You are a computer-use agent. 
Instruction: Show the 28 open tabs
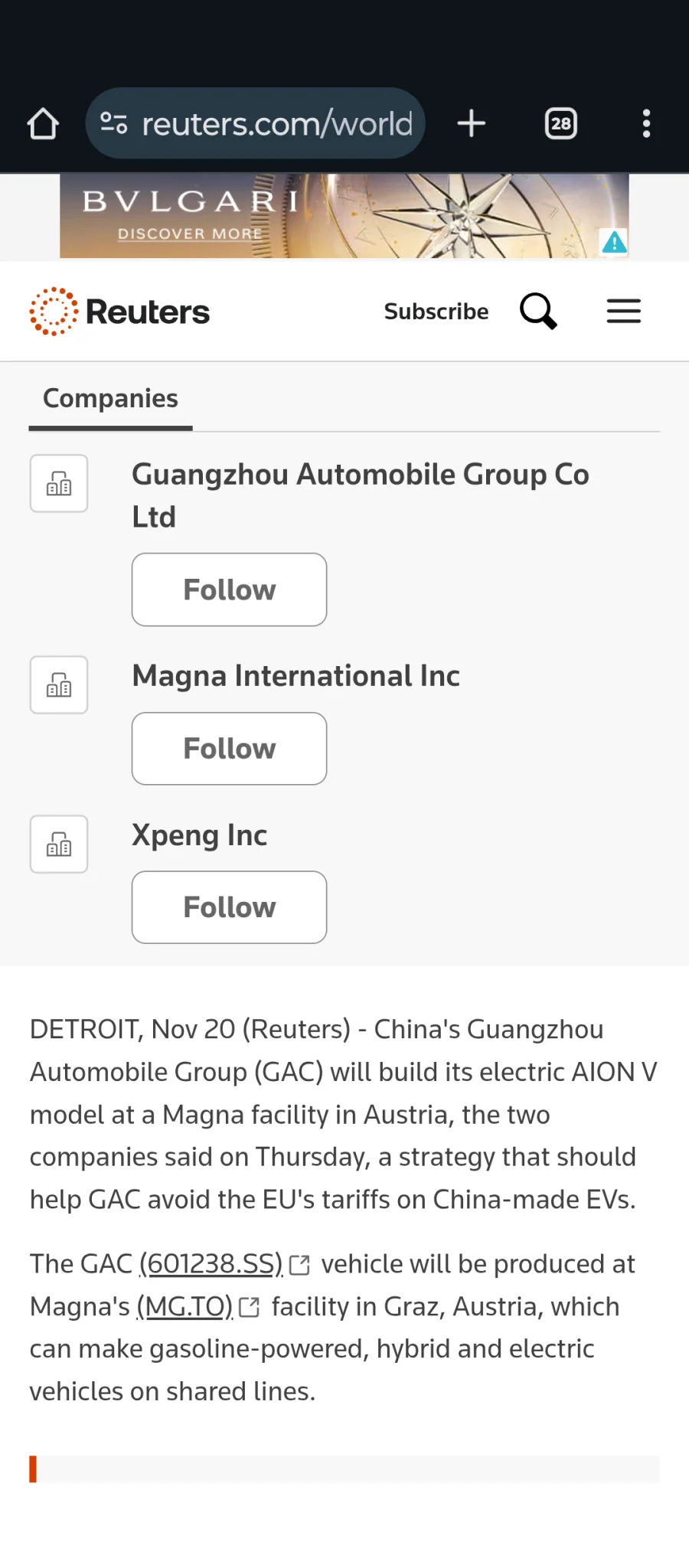(x=560, y=123)
